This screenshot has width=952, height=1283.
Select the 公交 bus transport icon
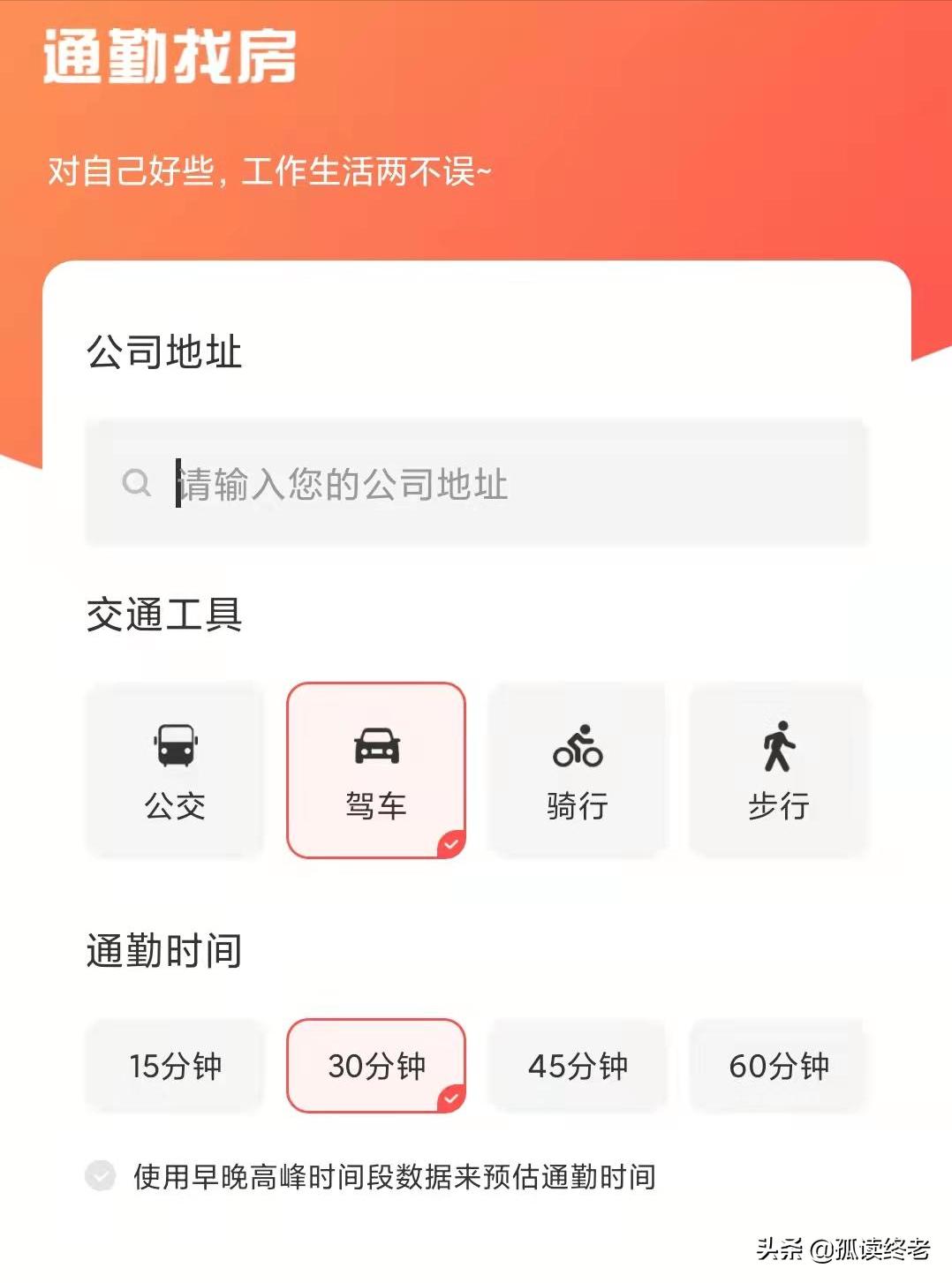pyautogui.click(x=174, y=746)
